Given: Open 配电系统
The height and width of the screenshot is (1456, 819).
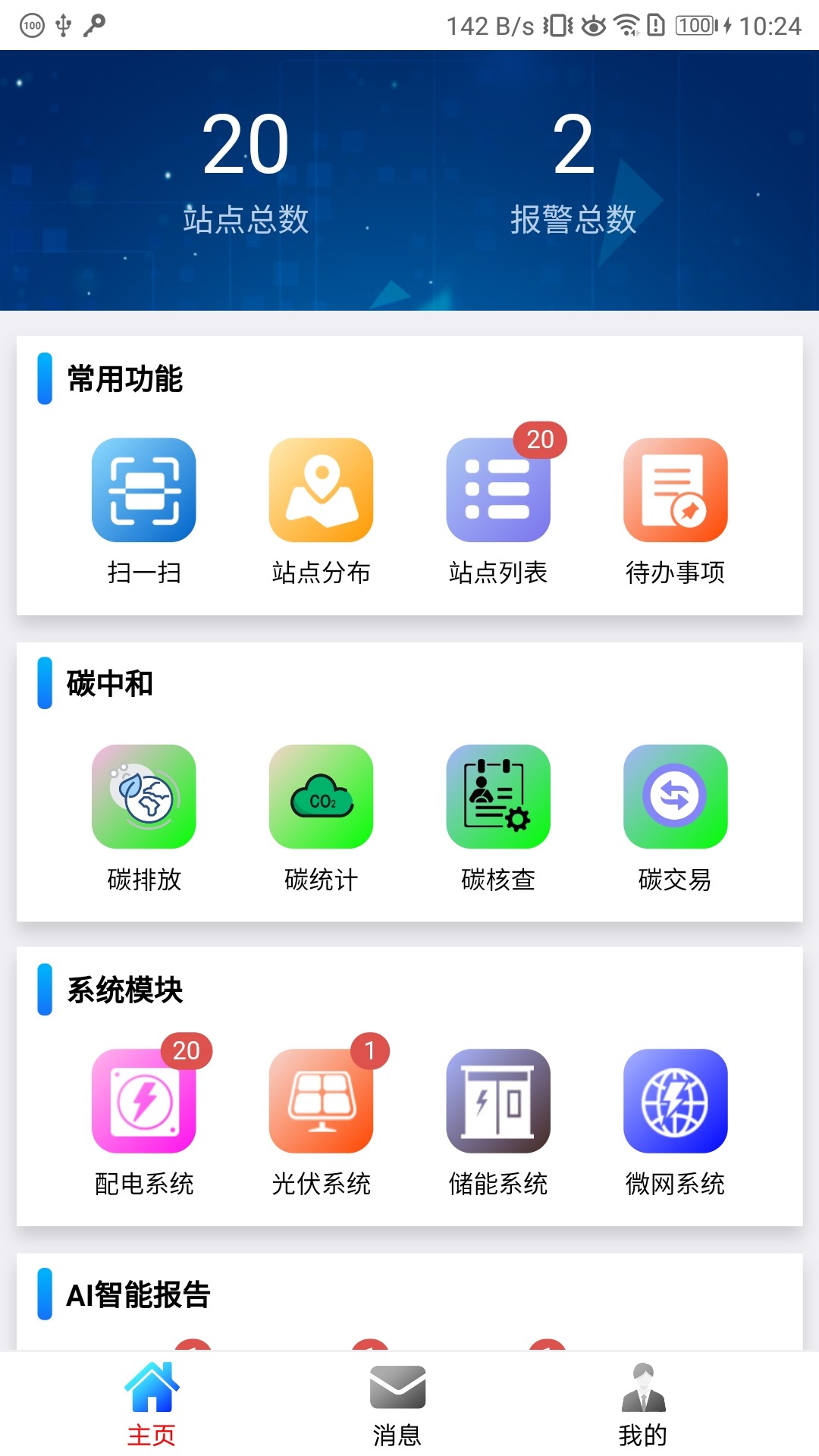Looking at the screenshot, I should (143, 1101).
